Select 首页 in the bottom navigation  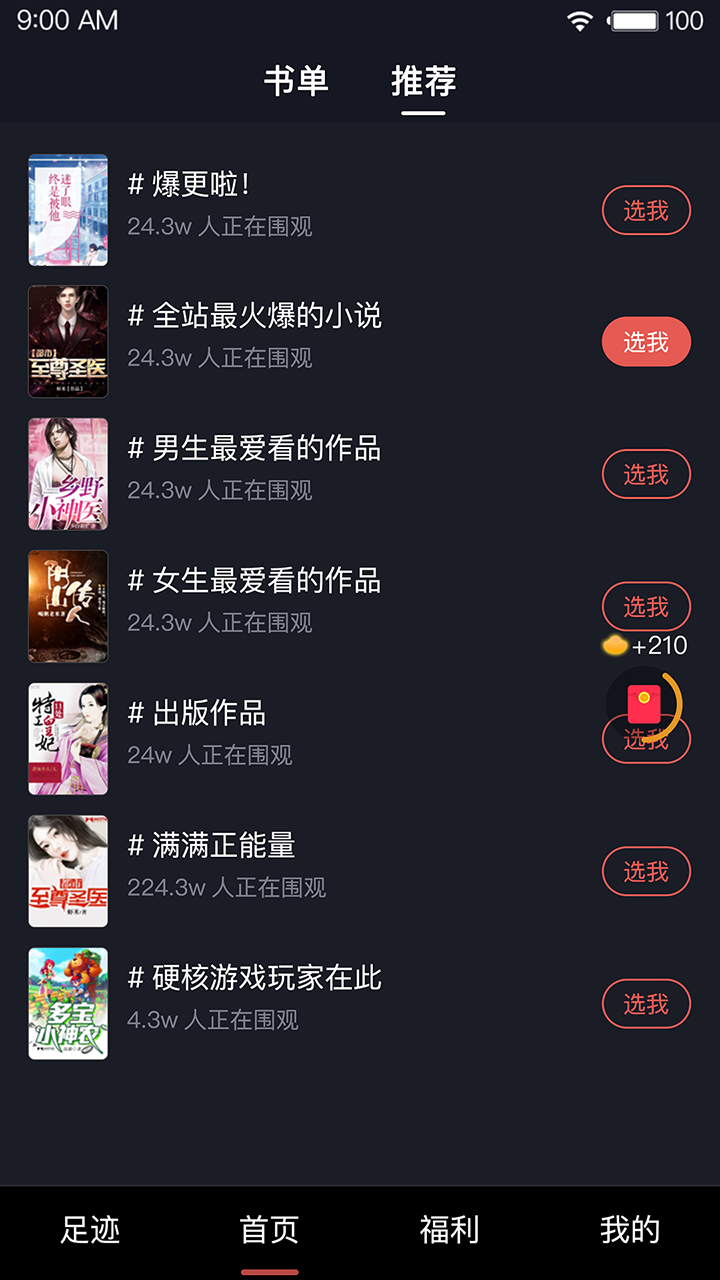coord(268,1230)
